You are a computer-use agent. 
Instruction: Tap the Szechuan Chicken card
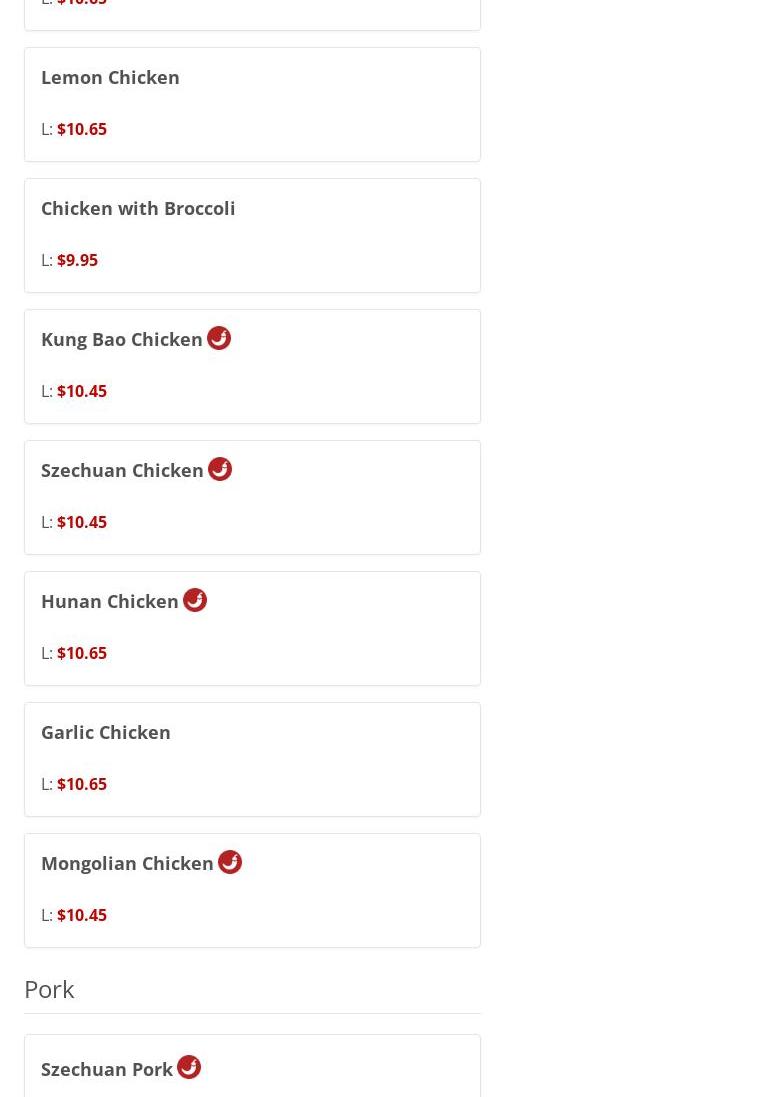[252, 497]
